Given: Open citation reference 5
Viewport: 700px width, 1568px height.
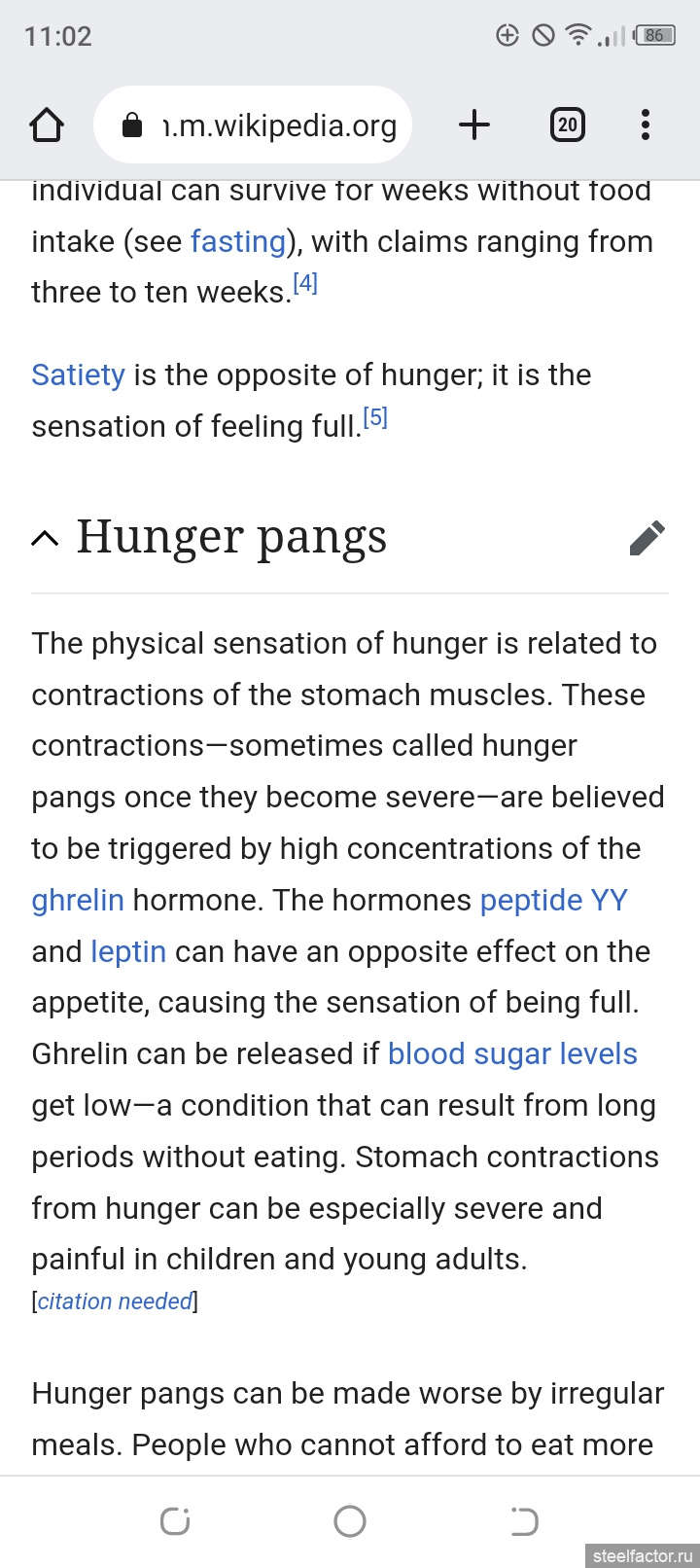Looking at the screenshot, I should [375, 418].
